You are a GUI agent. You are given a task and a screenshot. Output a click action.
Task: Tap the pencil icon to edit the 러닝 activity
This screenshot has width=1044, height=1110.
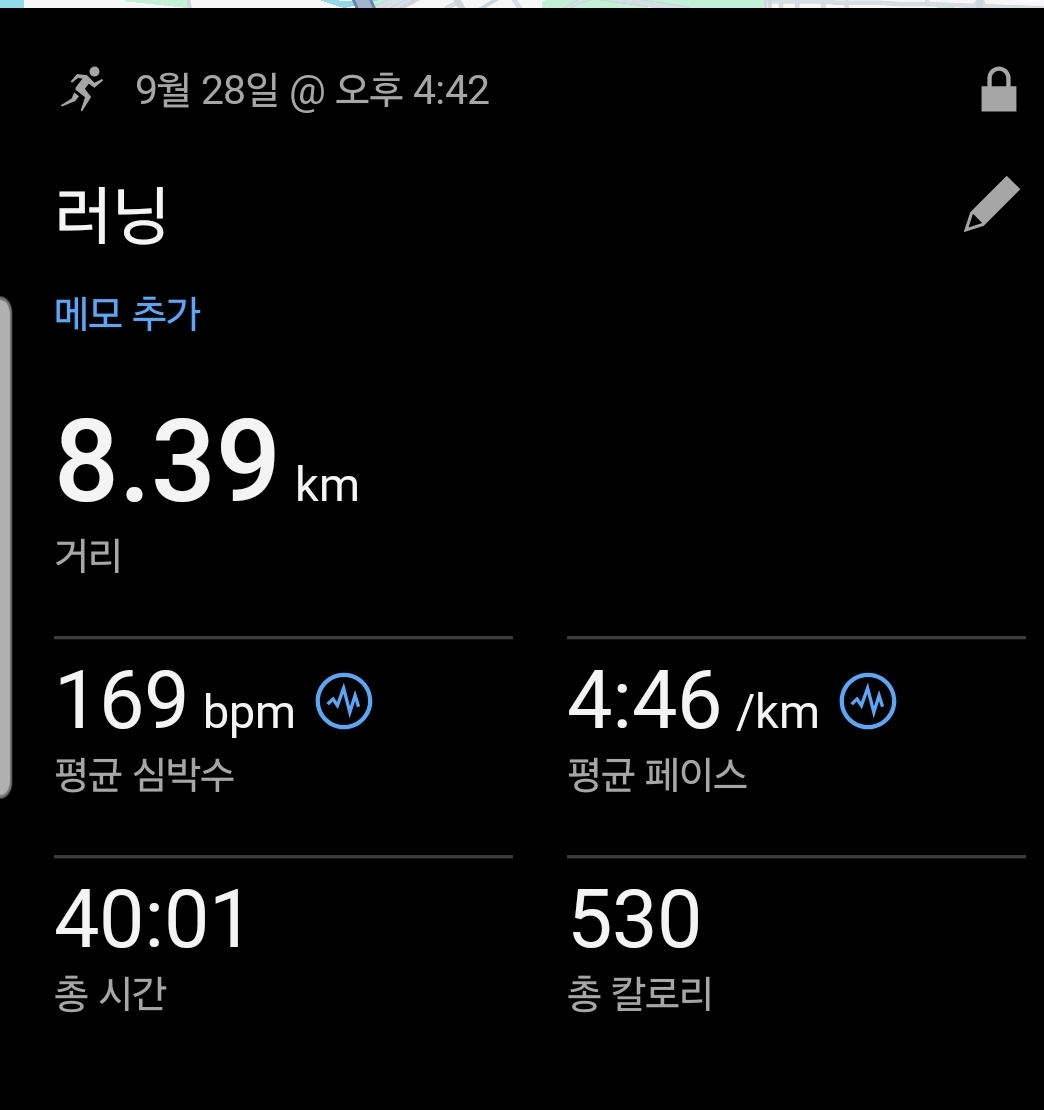coord(991,205)
